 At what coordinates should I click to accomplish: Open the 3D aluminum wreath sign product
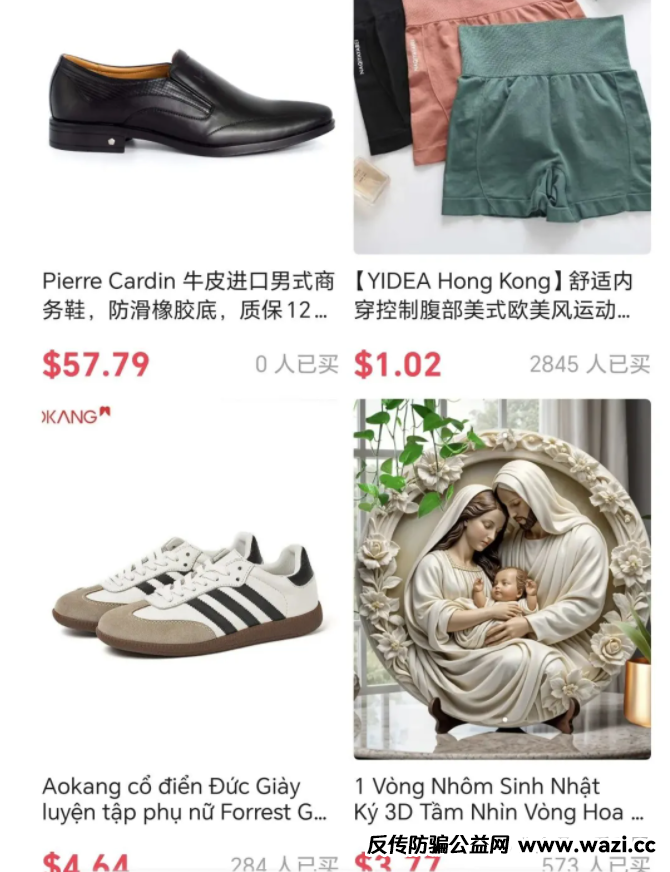[x=502, y=580]
